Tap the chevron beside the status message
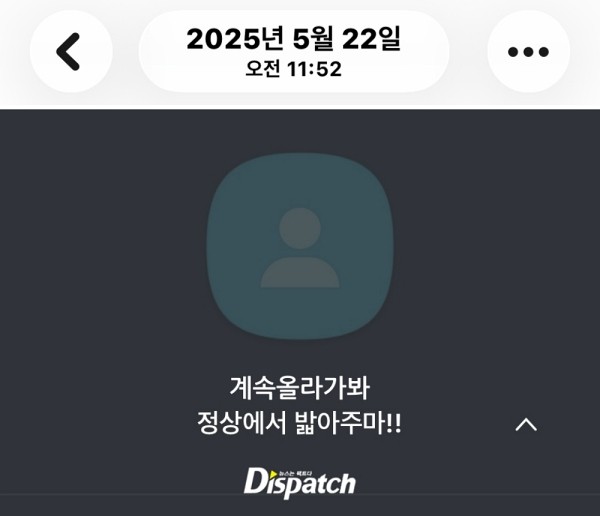Viewport: 600px width, 516px height. (x=526, y=424)
